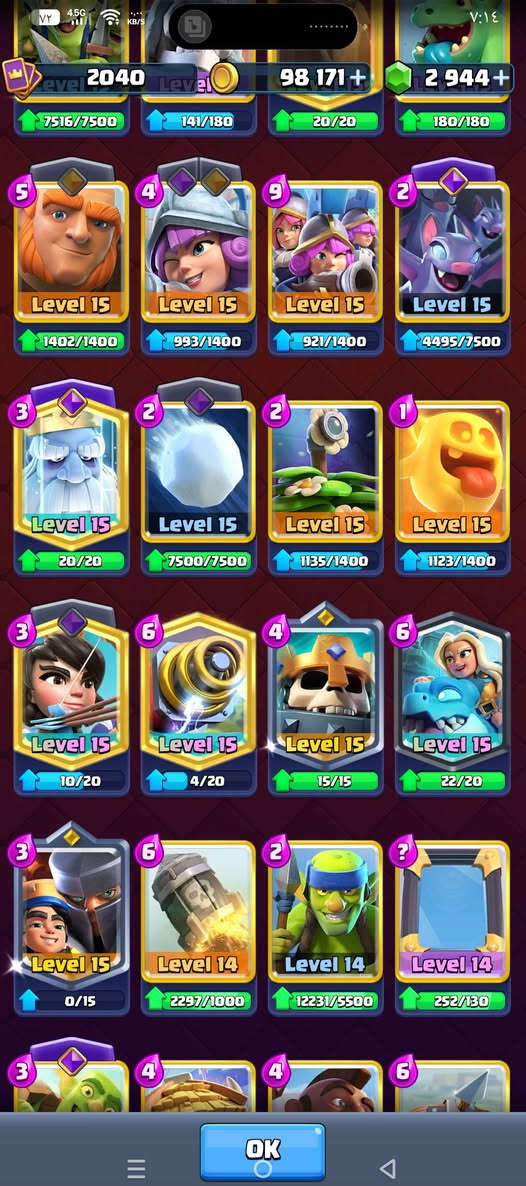Open the knight champion card with 0/15

71,917
